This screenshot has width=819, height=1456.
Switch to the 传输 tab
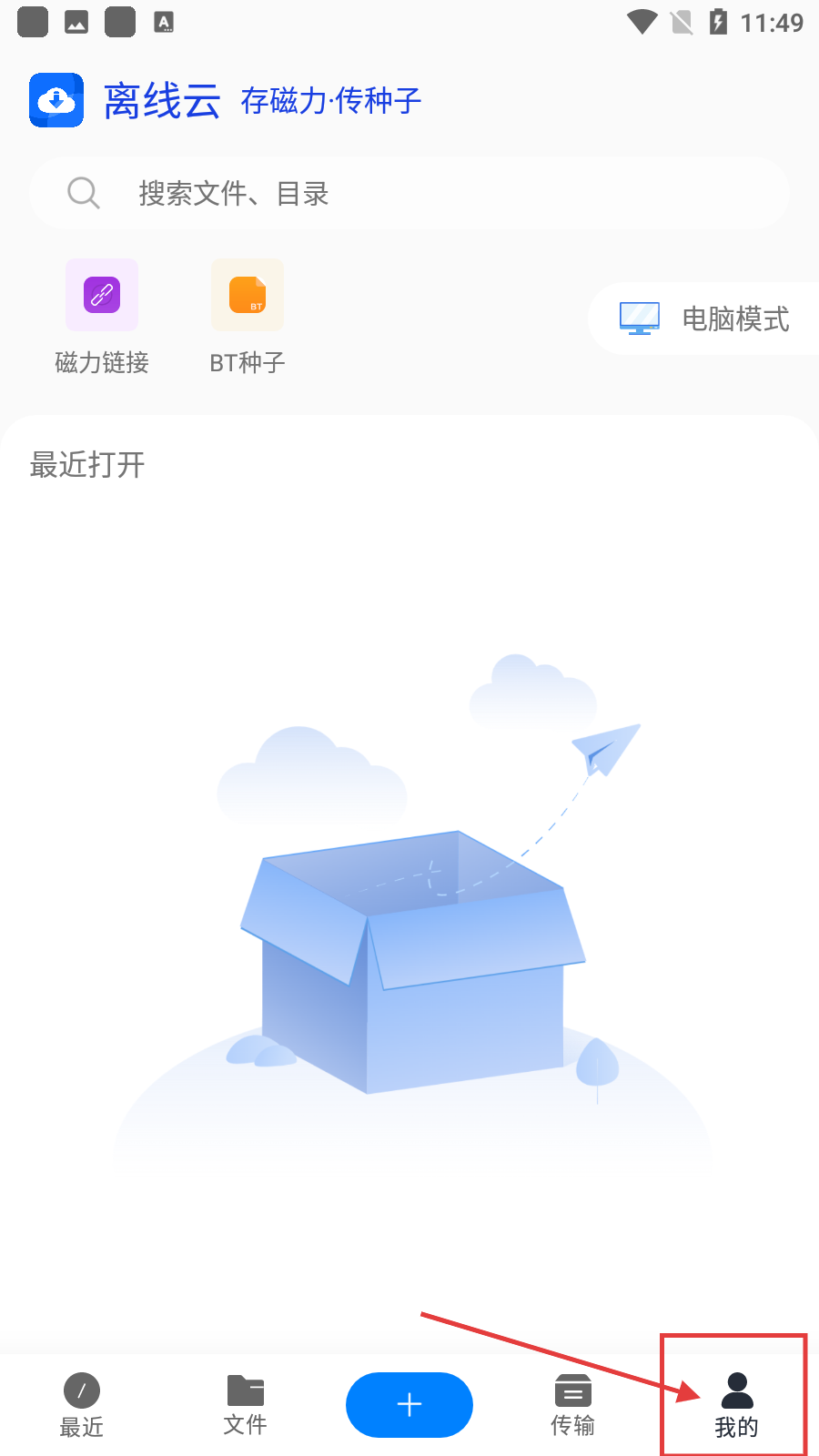tap(573, 1405)
